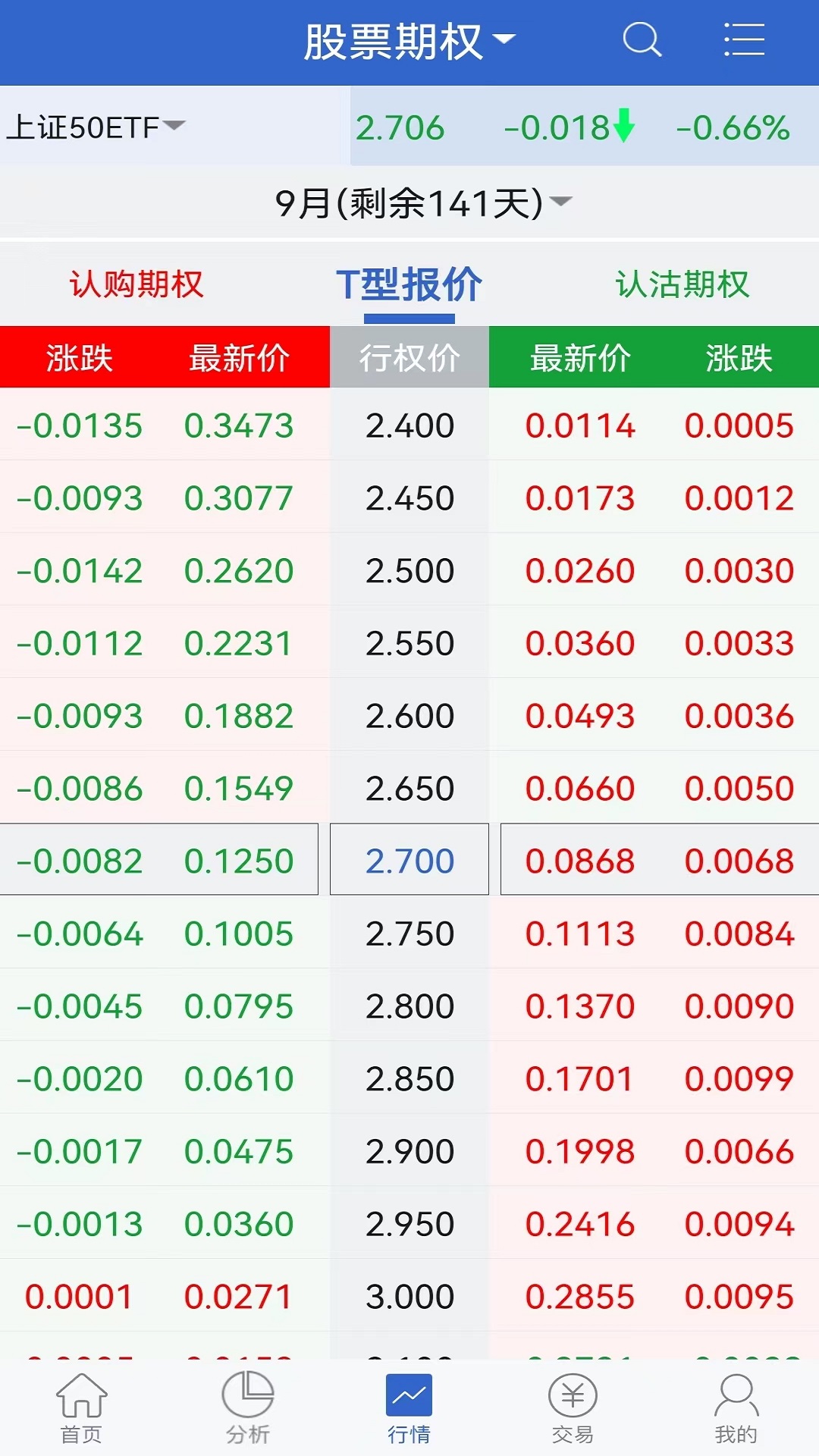Tap the 行情 quotes tab
Screen dimensions: 819x1456
(x=409, y=1408)
